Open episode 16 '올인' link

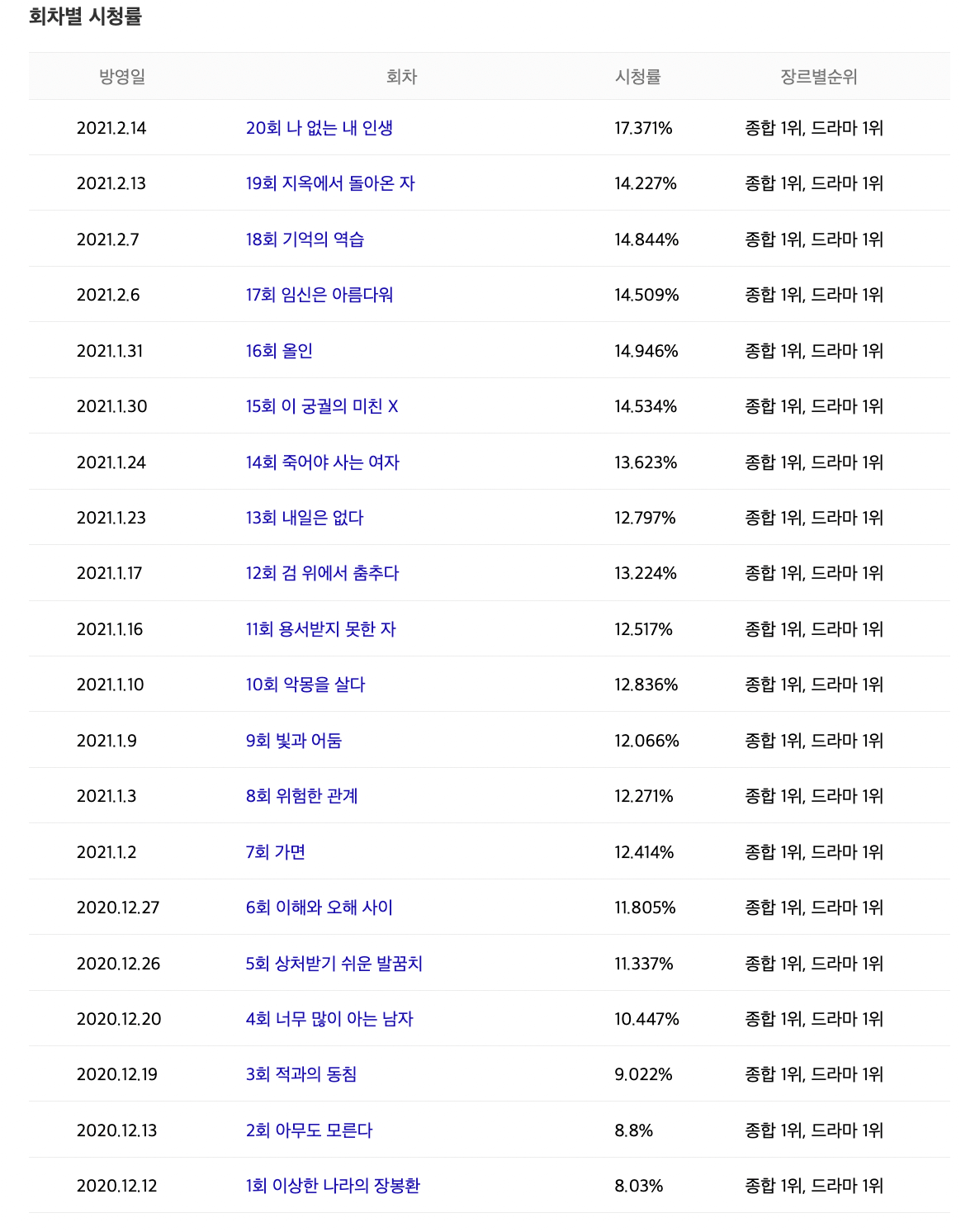(281, 350)
